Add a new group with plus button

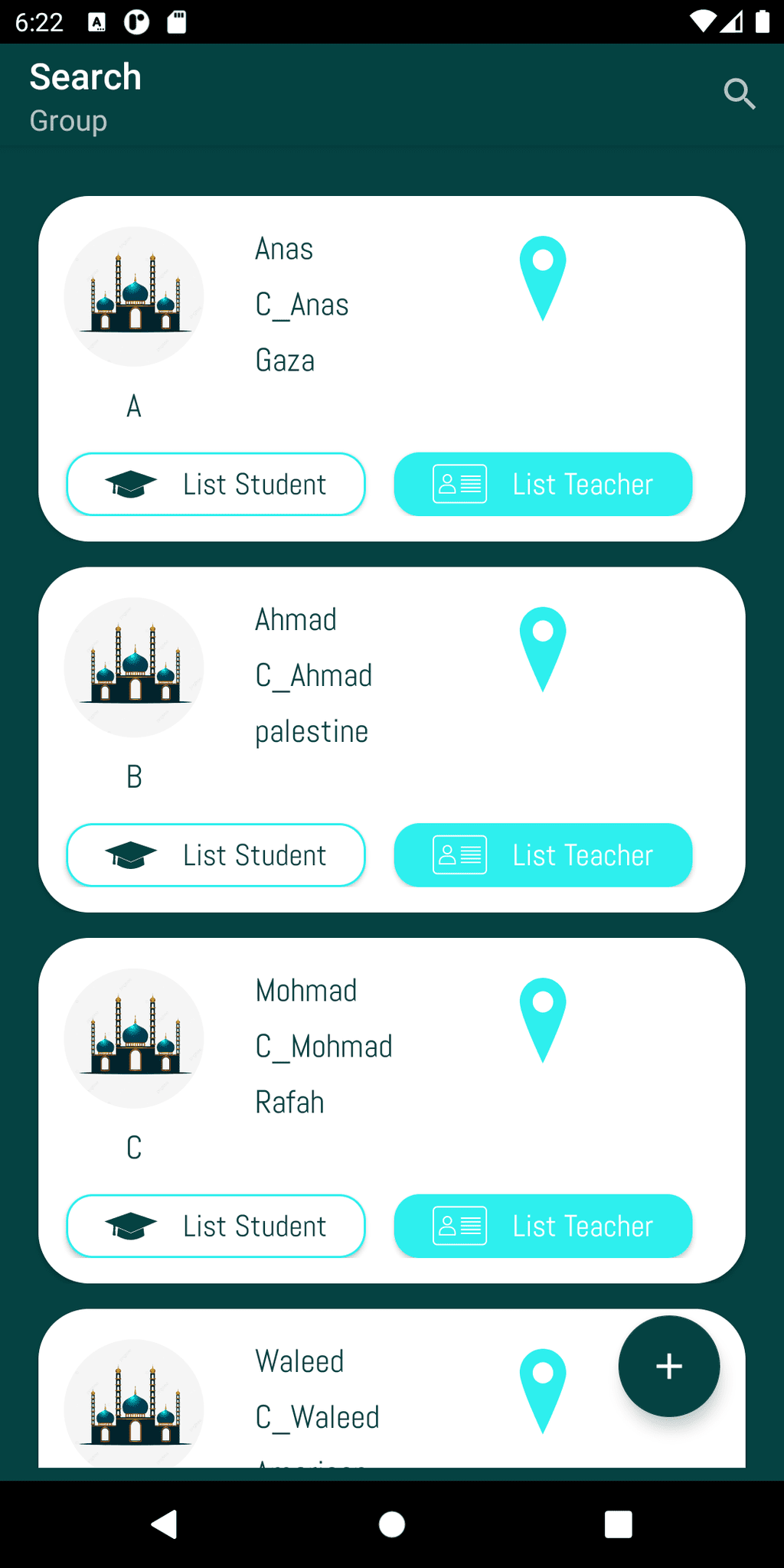click(x=669, y=1366)
